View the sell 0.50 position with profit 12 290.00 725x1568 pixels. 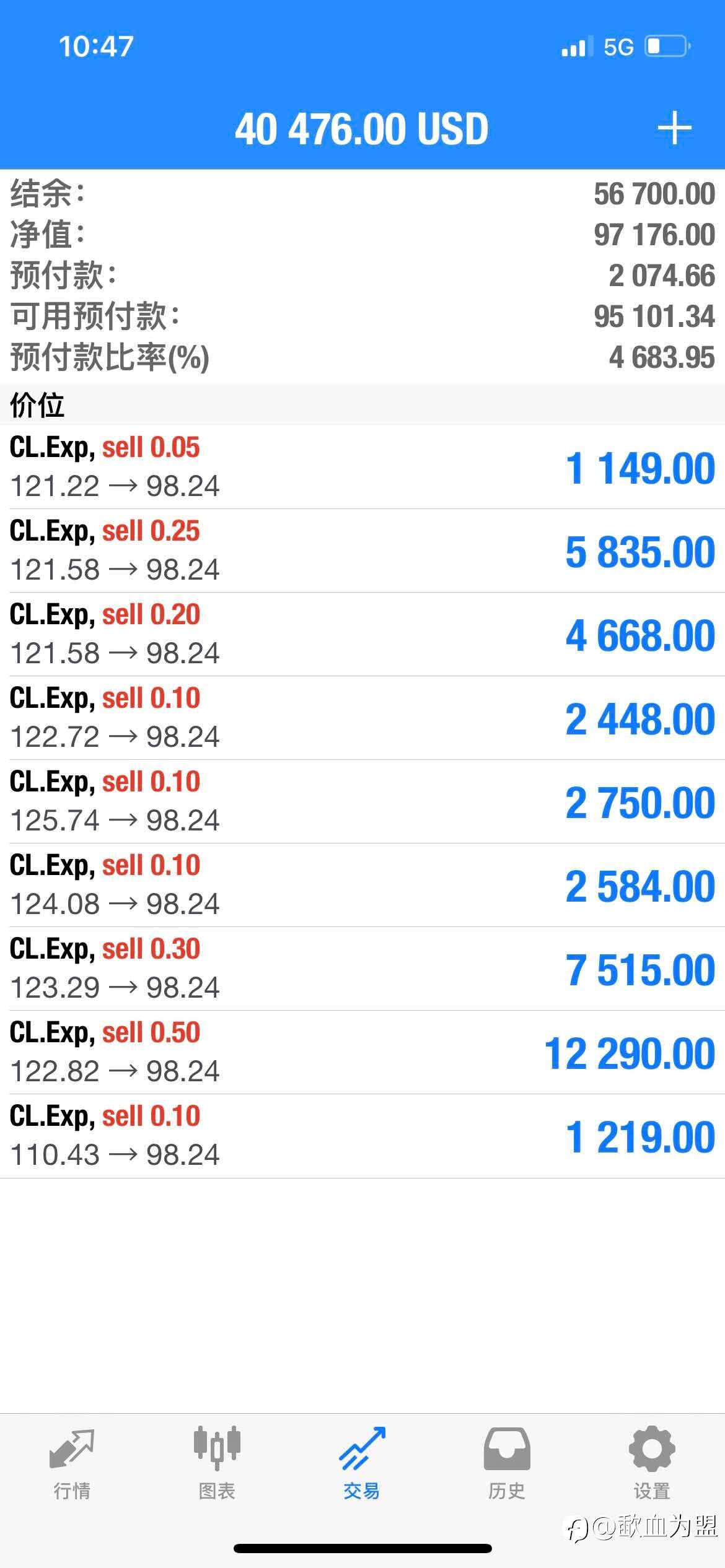pos(362,1052)
